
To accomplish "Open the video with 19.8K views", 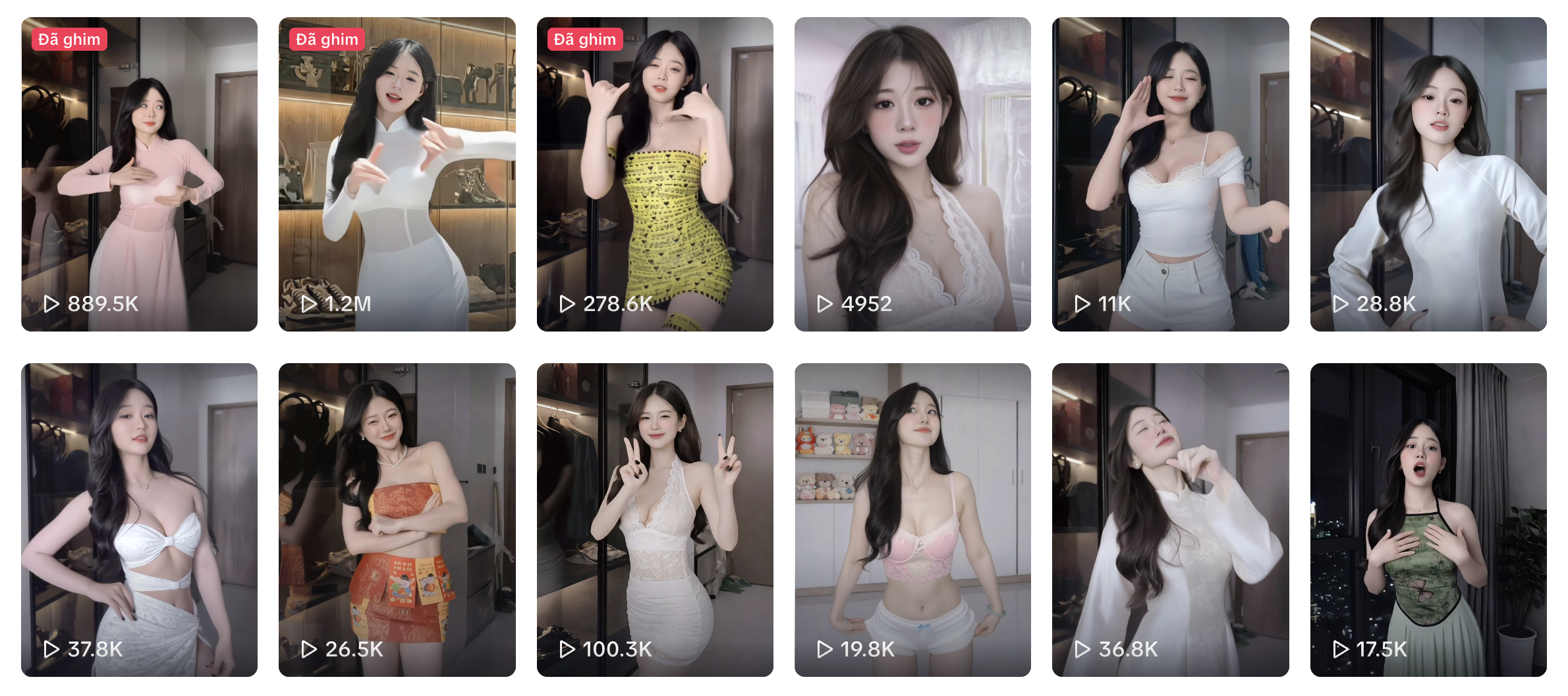I will (912, 519).
